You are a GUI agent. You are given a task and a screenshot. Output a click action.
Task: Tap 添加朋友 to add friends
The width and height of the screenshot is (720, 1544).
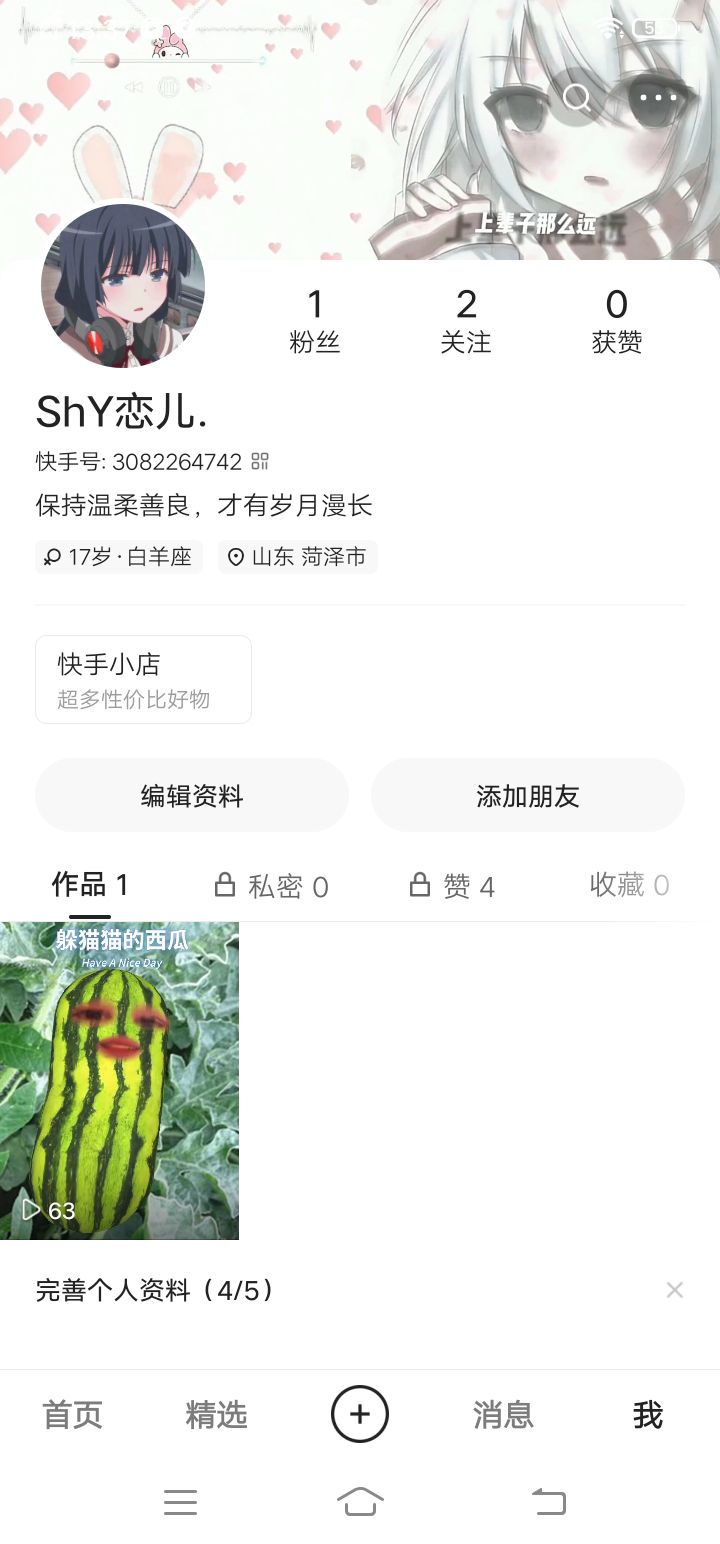coord(528,796)
